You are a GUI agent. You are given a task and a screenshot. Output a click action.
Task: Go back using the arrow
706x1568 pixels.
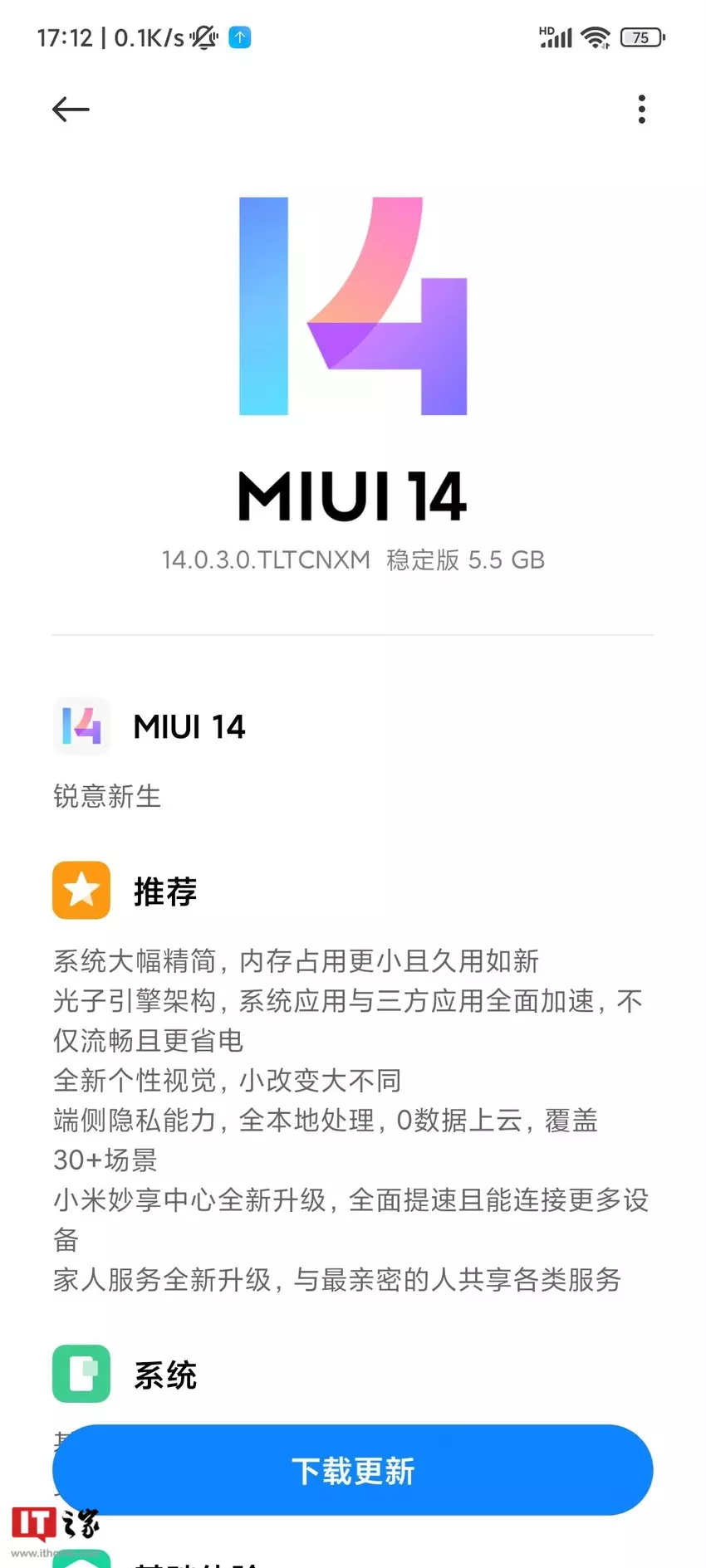pyautogui.click(x=71, y=109)
